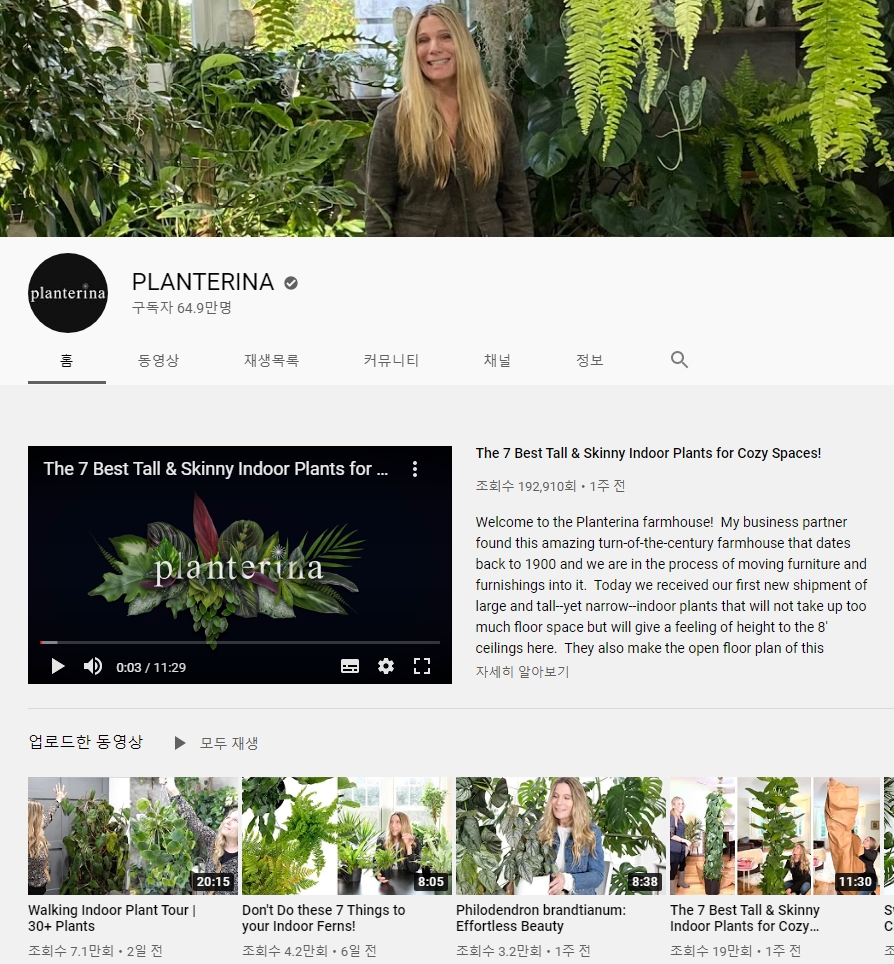Expand description with 자세히 알아보기

[522, 672]
